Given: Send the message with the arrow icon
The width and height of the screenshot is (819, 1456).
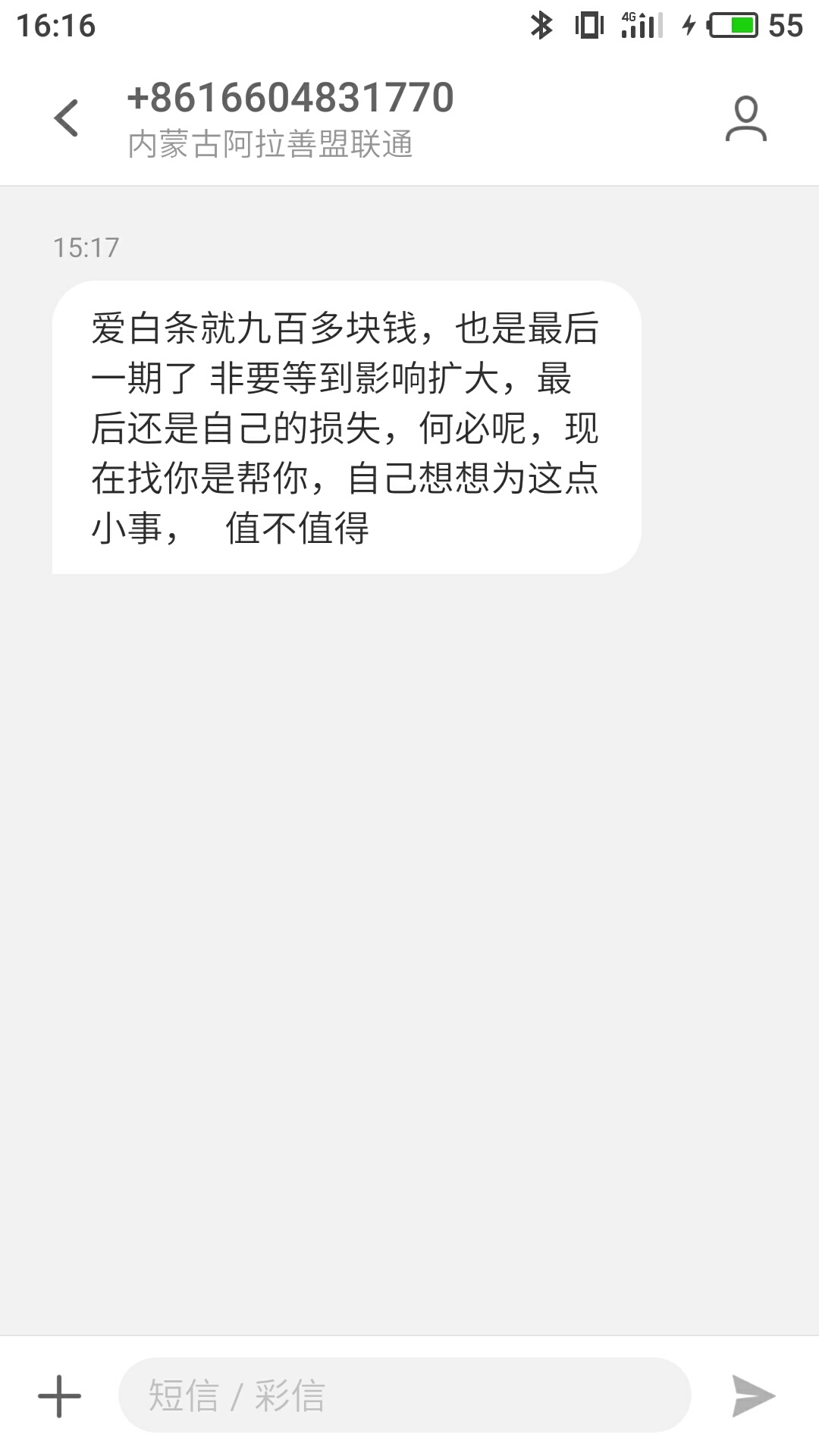Looking at the screenshot, I should coord(753,1395).
